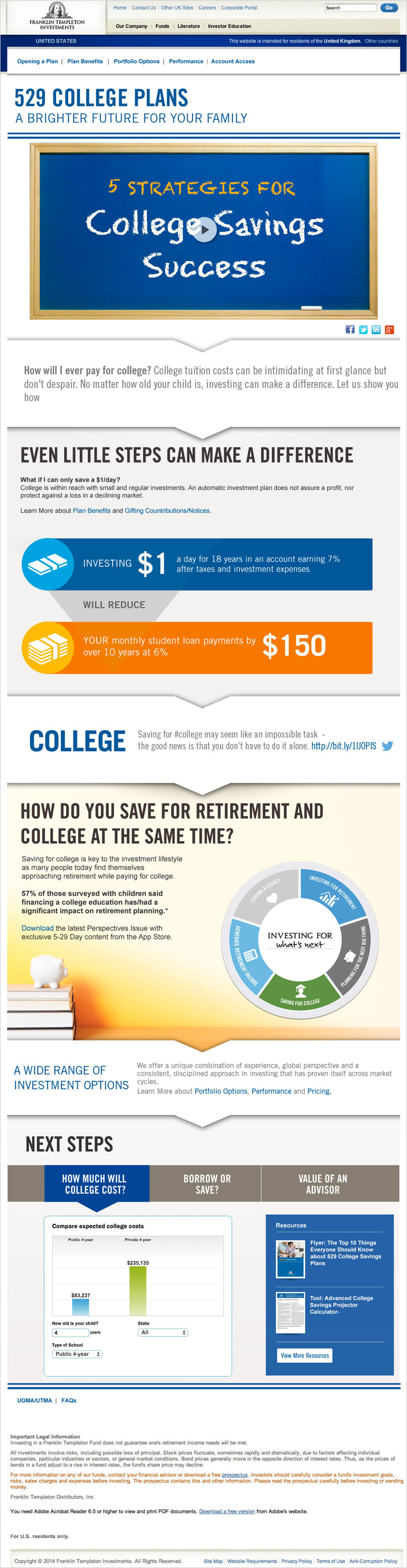This screenshot has width=407, height=1568.
Task: Go to Portfolio Options in navigation
Action: pyautogui.click(x=136, y=62)
